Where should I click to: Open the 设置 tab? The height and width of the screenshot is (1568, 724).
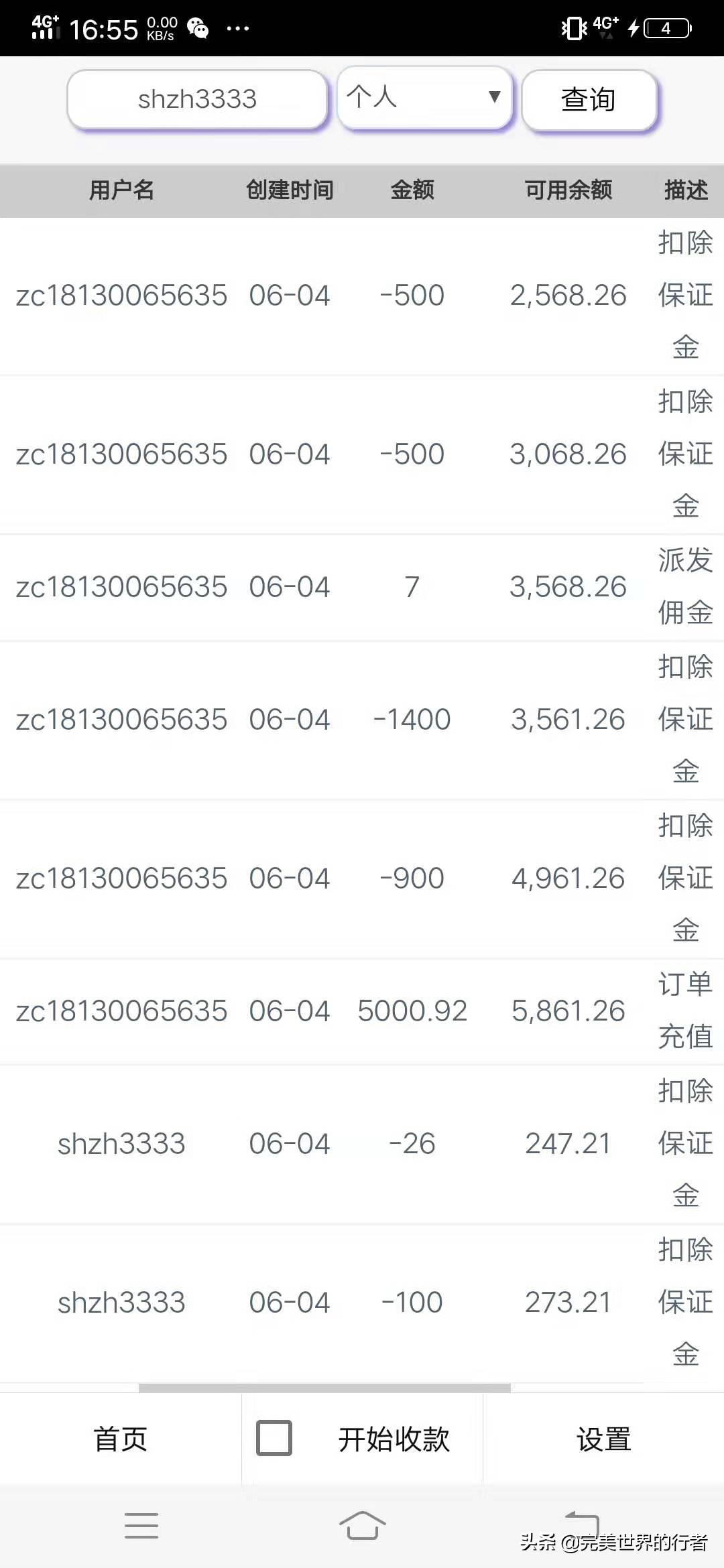[x=603, y=1439]
